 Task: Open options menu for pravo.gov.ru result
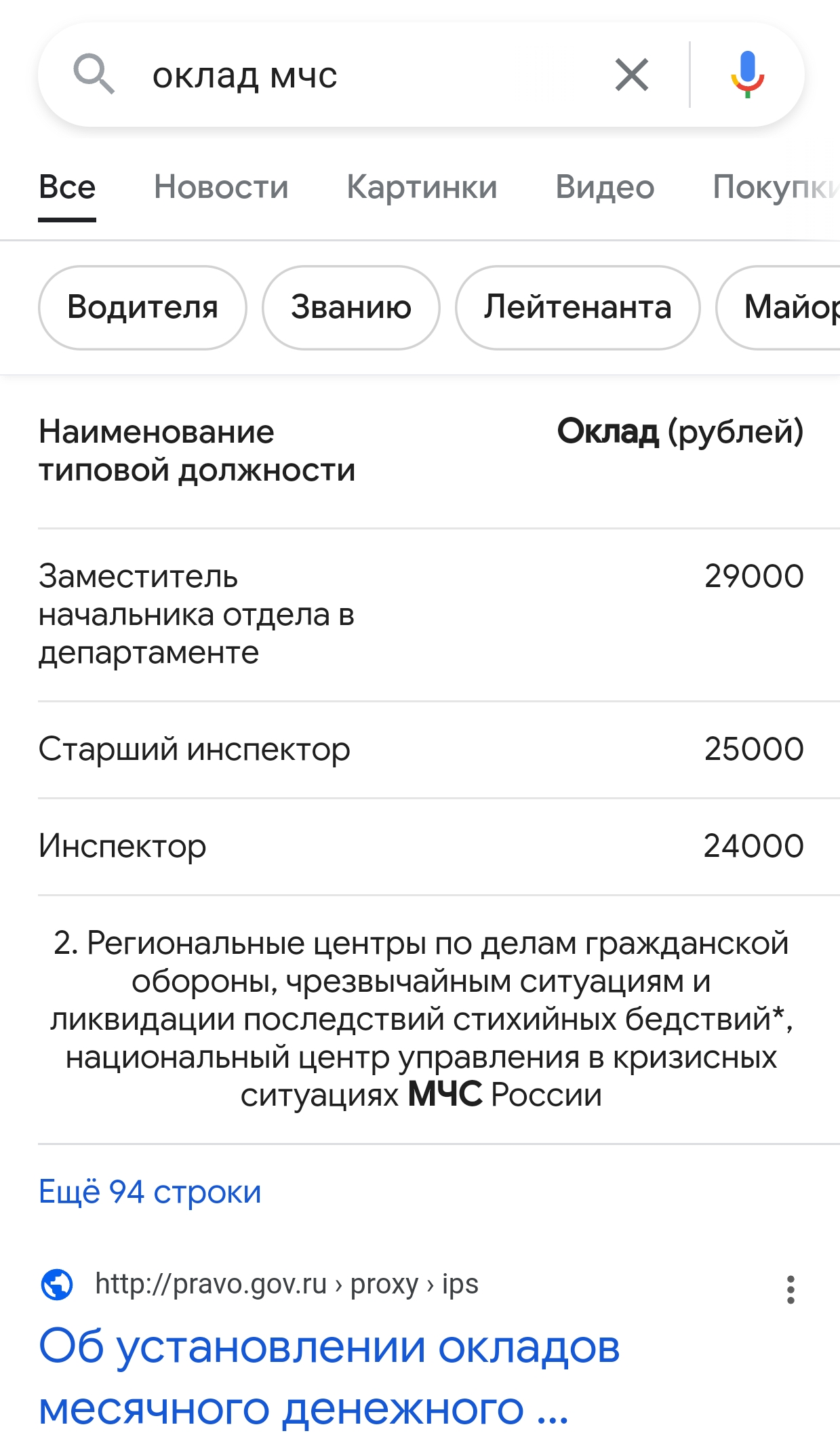click(x=791, y=1289)
